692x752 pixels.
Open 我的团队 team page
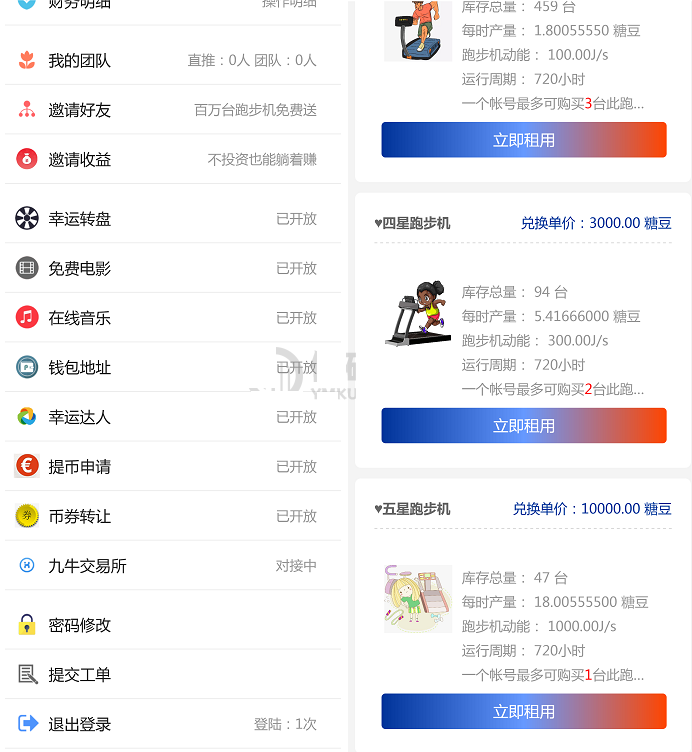[x=172, y=61]
